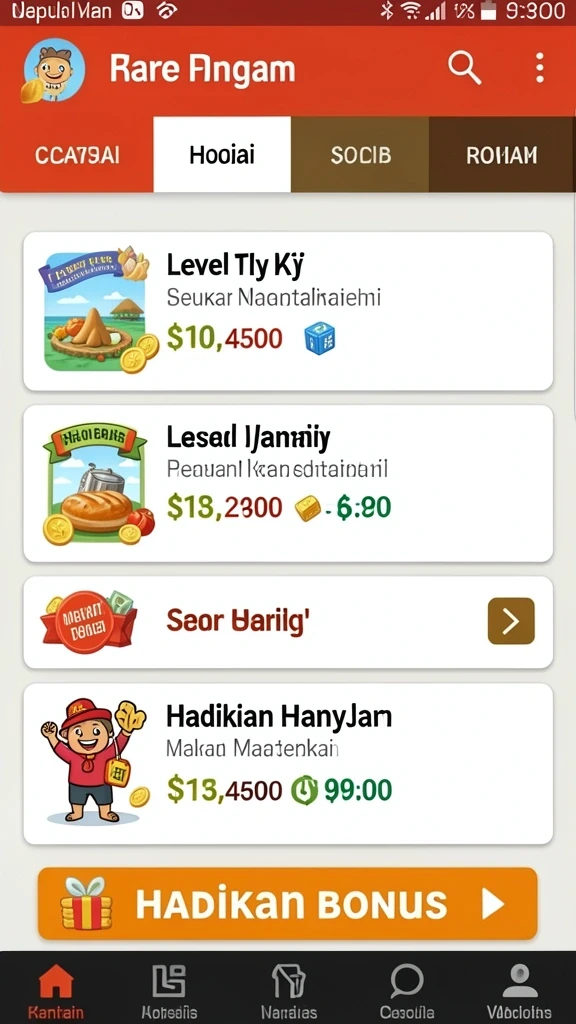Select the Hooiai tab
The height and width of the screenshot is (1024, 576).
[222, 155]
